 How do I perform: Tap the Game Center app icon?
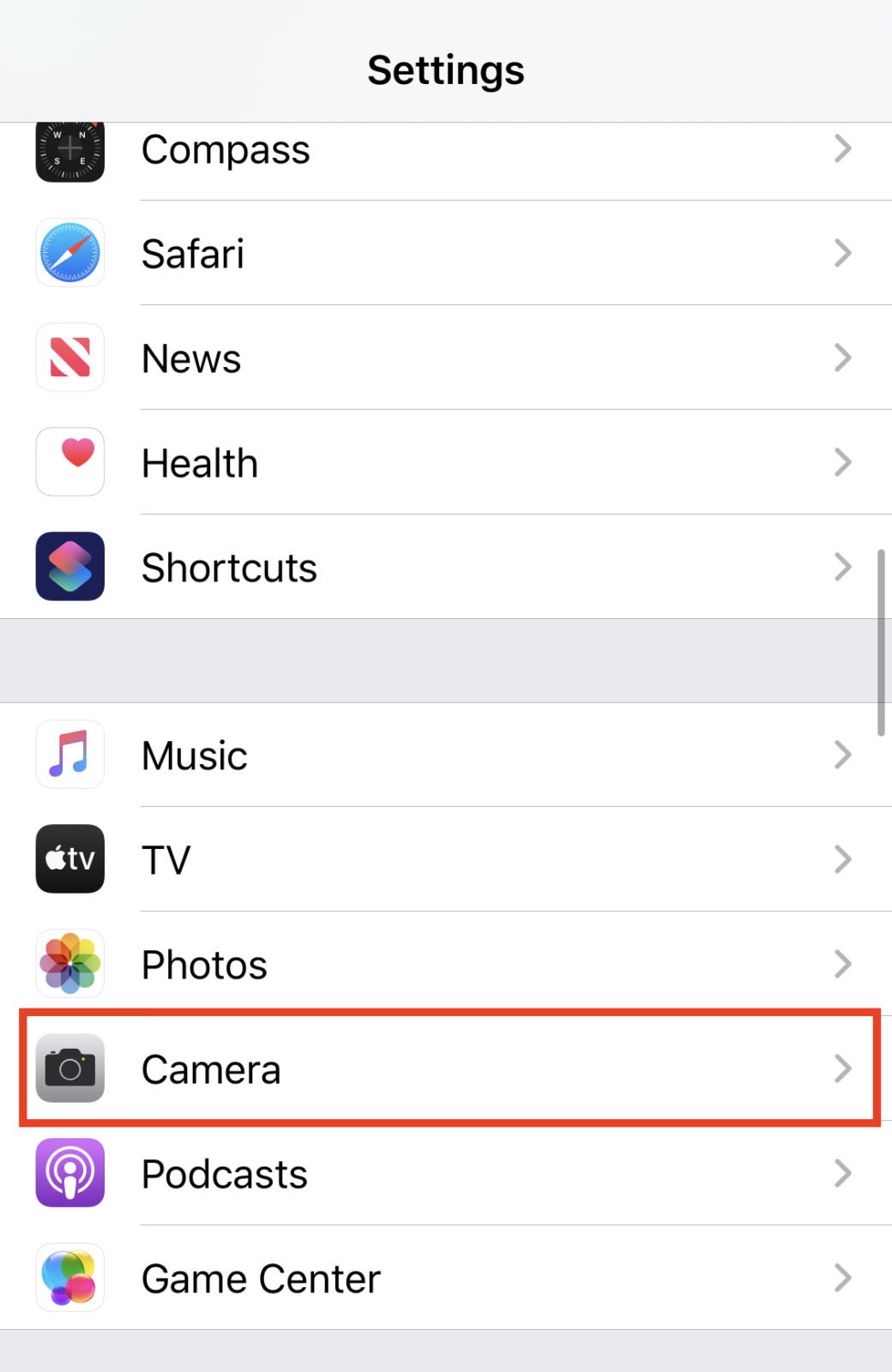coord(69,1278)
